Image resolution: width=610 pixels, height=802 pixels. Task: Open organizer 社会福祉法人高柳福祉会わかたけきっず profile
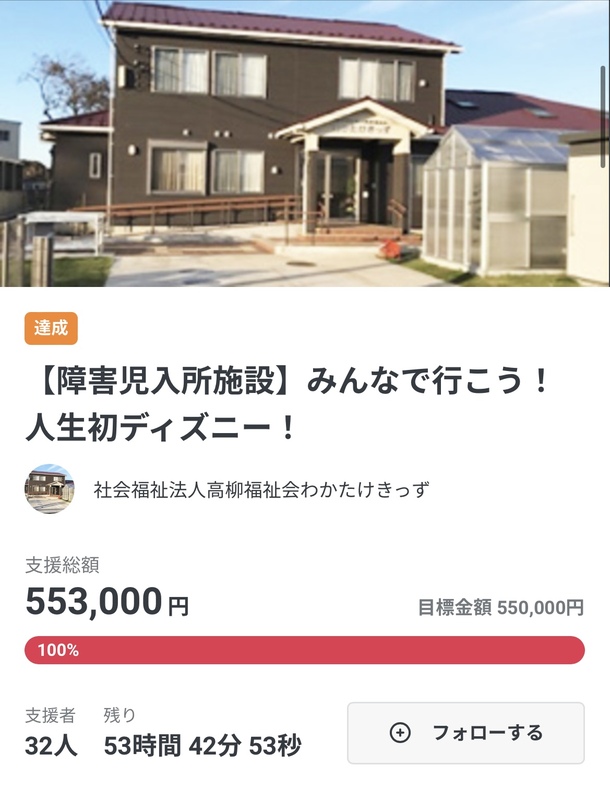coord(262,490)
